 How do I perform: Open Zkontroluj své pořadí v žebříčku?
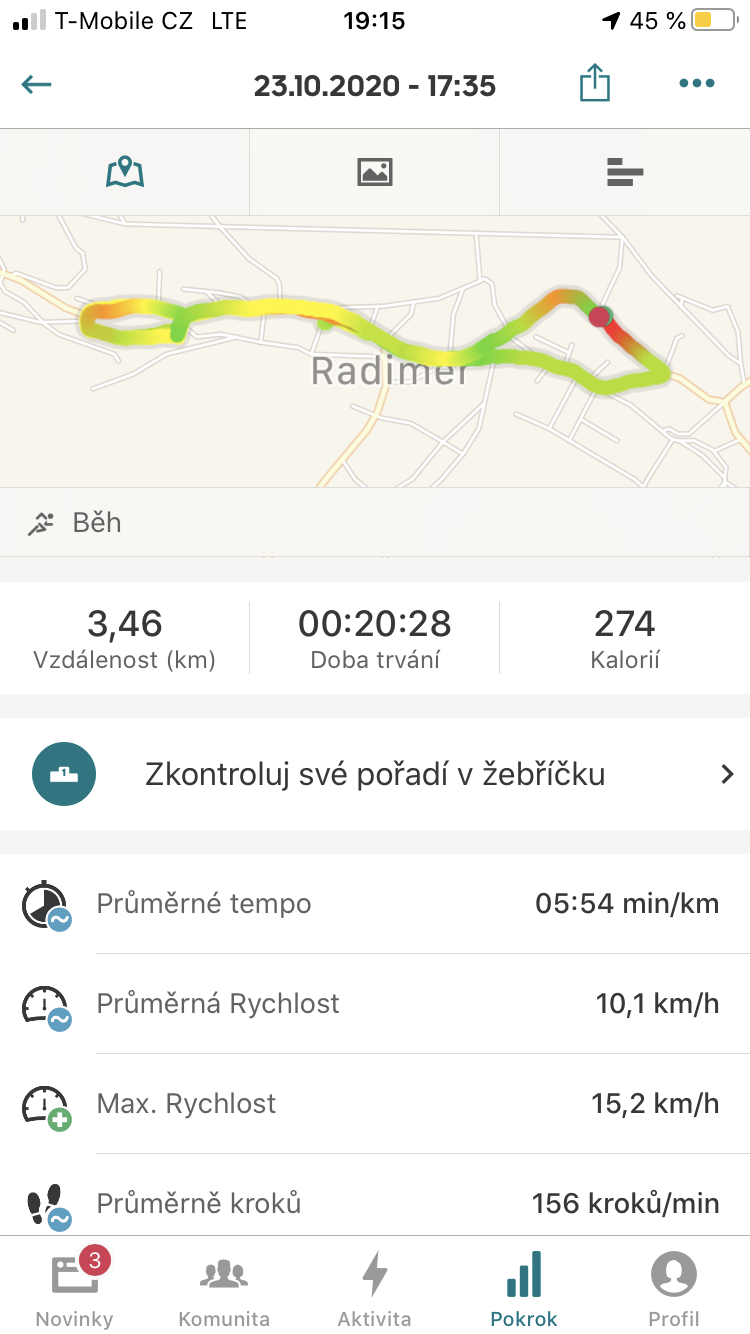point(375,774)
